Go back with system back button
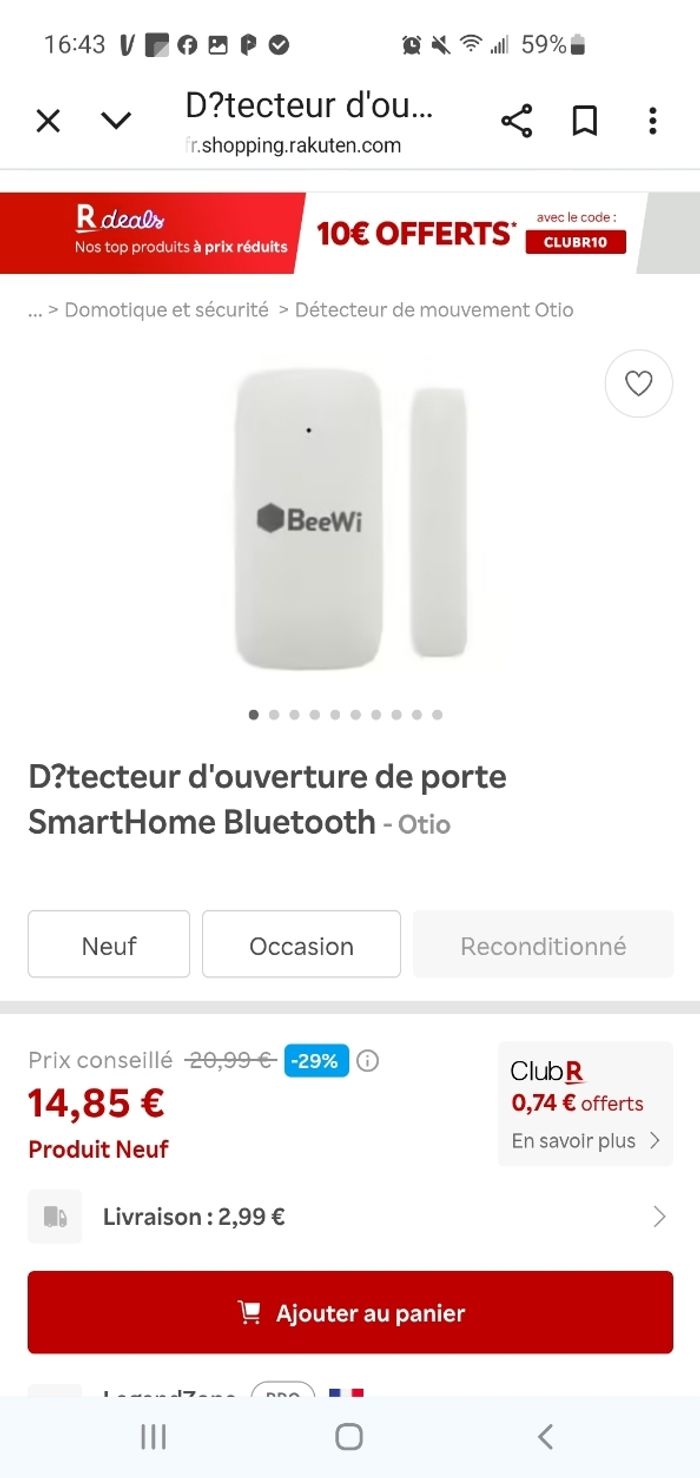 (545, 1437)
